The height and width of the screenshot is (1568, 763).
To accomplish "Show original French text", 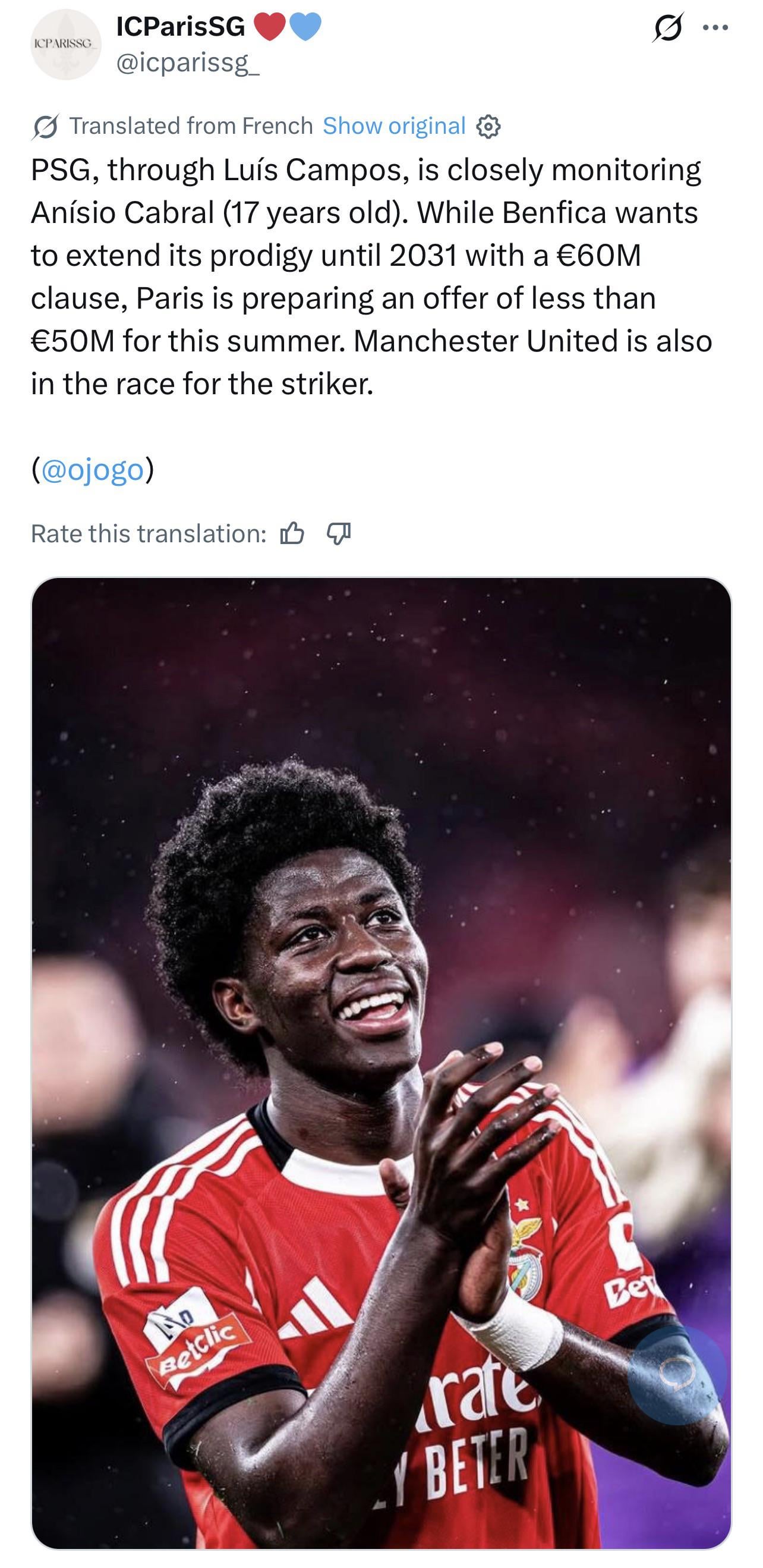I will (x=393, y=126).
